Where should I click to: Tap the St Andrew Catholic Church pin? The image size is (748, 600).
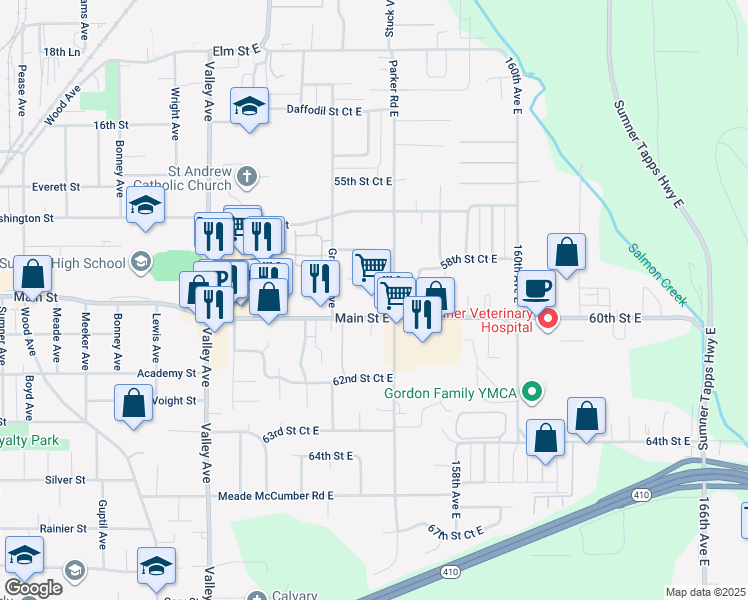[248, 179]
